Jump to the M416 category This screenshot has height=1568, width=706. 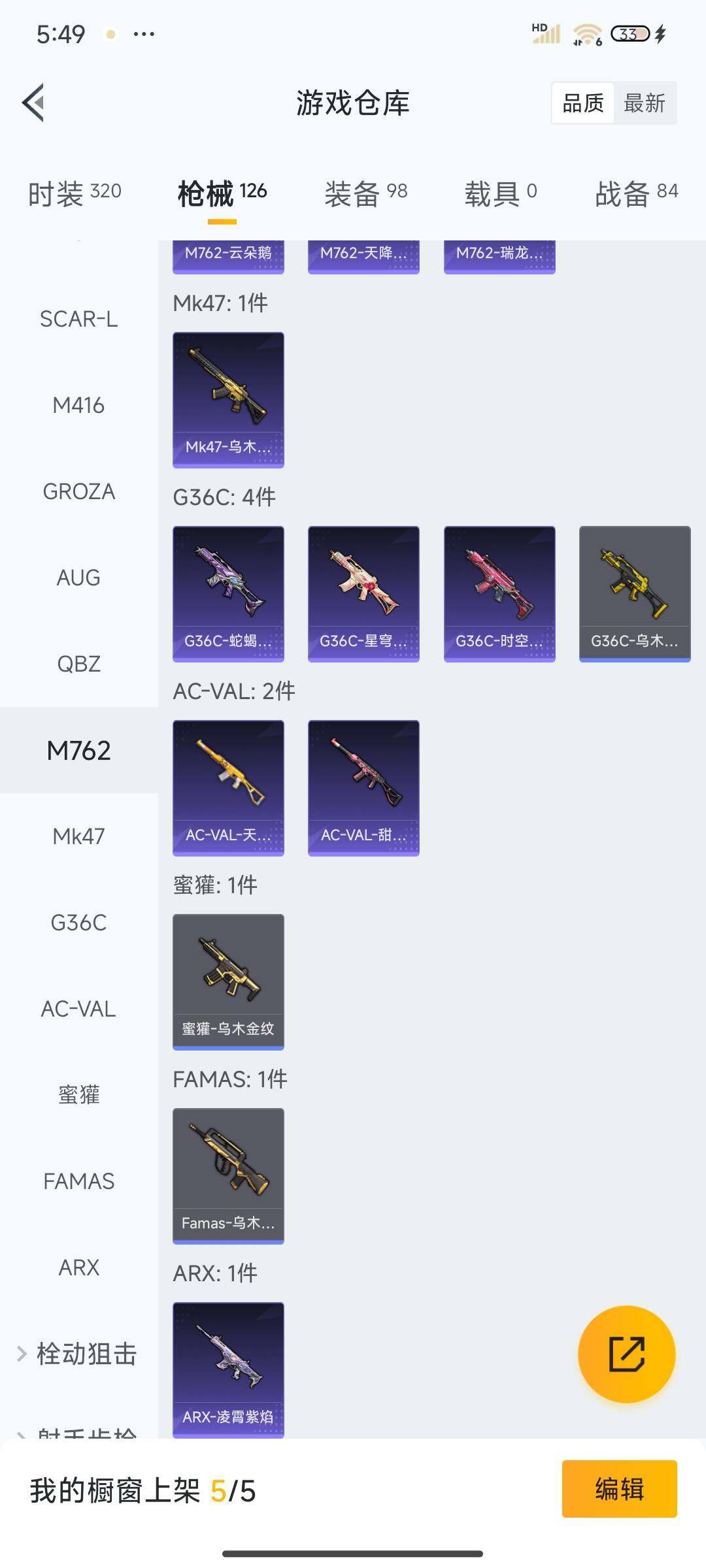click(79, 405)
